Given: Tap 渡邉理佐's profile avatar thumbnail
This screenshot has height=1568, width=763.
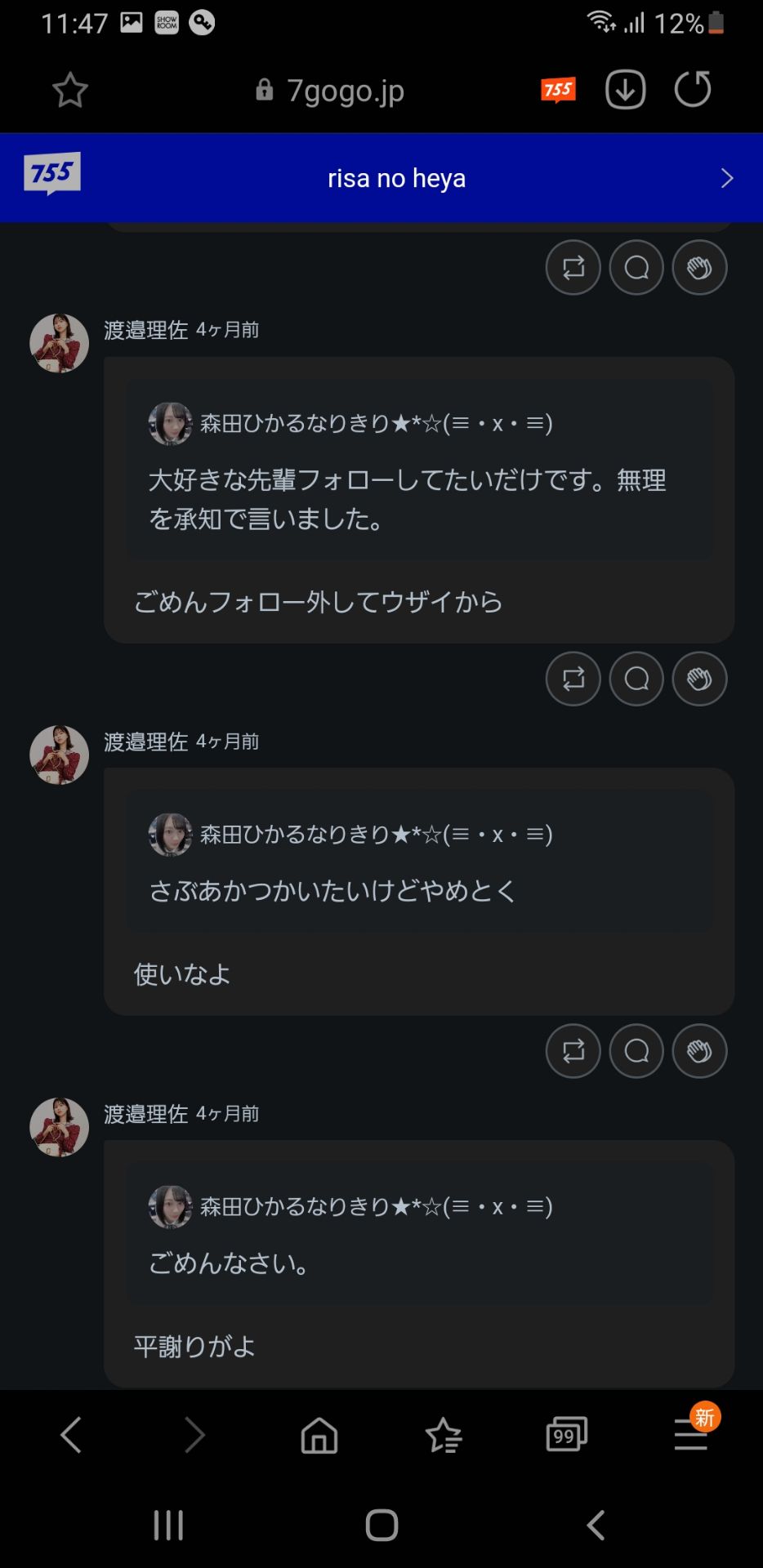Looking at the screenshot, I should click(58, 343).
